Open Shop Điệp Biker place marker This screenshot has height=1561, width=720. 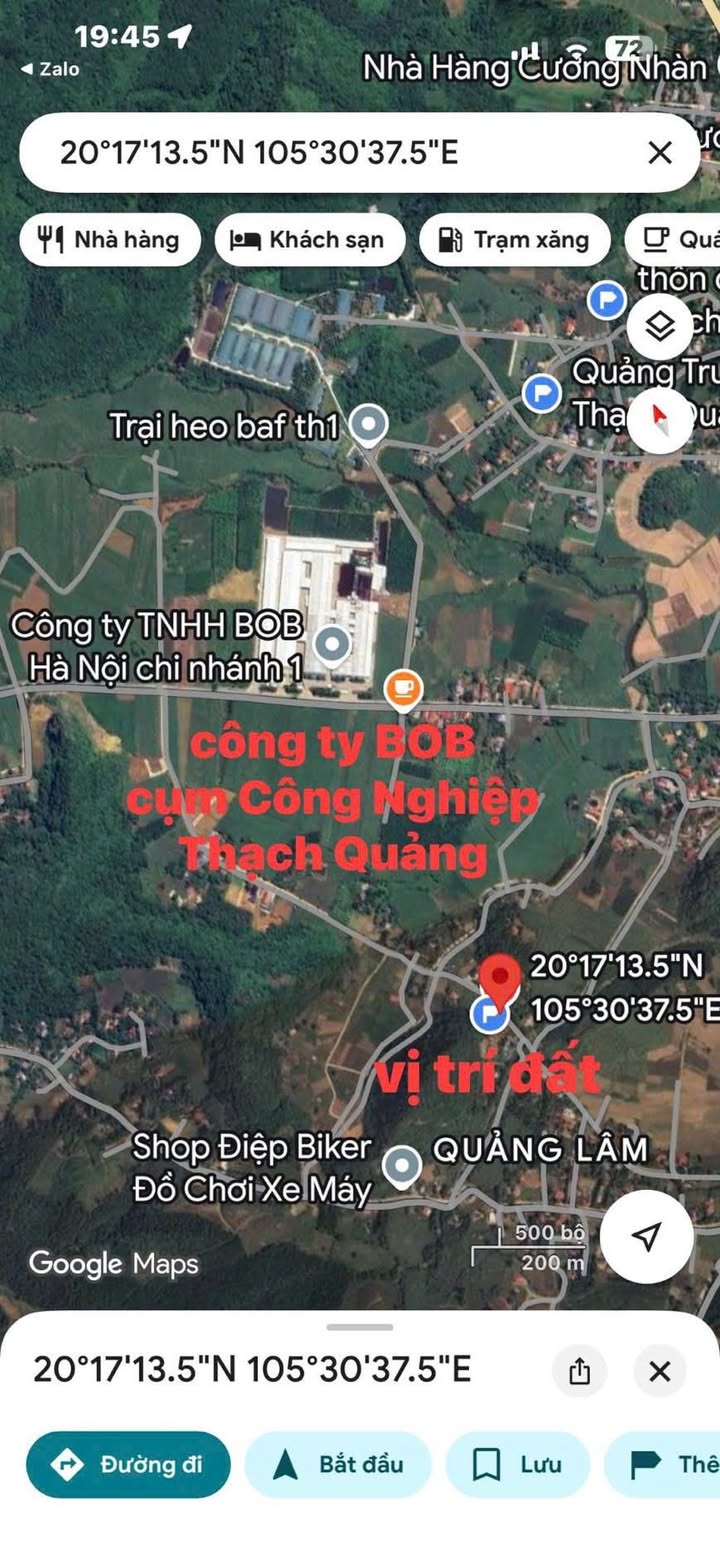click(x=402, y=1166)
